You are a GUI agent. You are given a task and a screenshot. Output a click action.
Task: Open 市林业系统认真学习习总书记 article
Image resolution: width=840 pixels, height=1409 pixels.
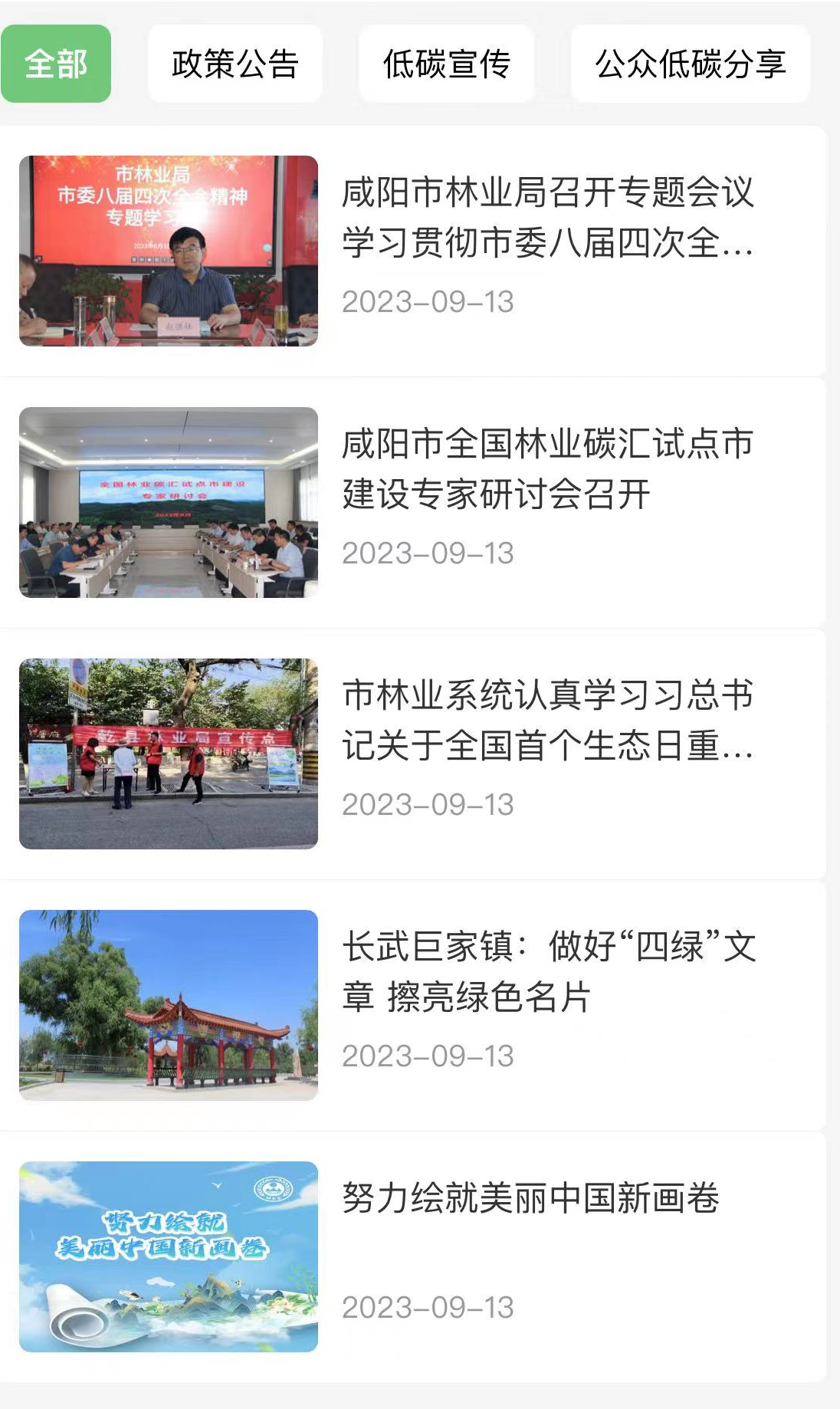pos(547,721)
